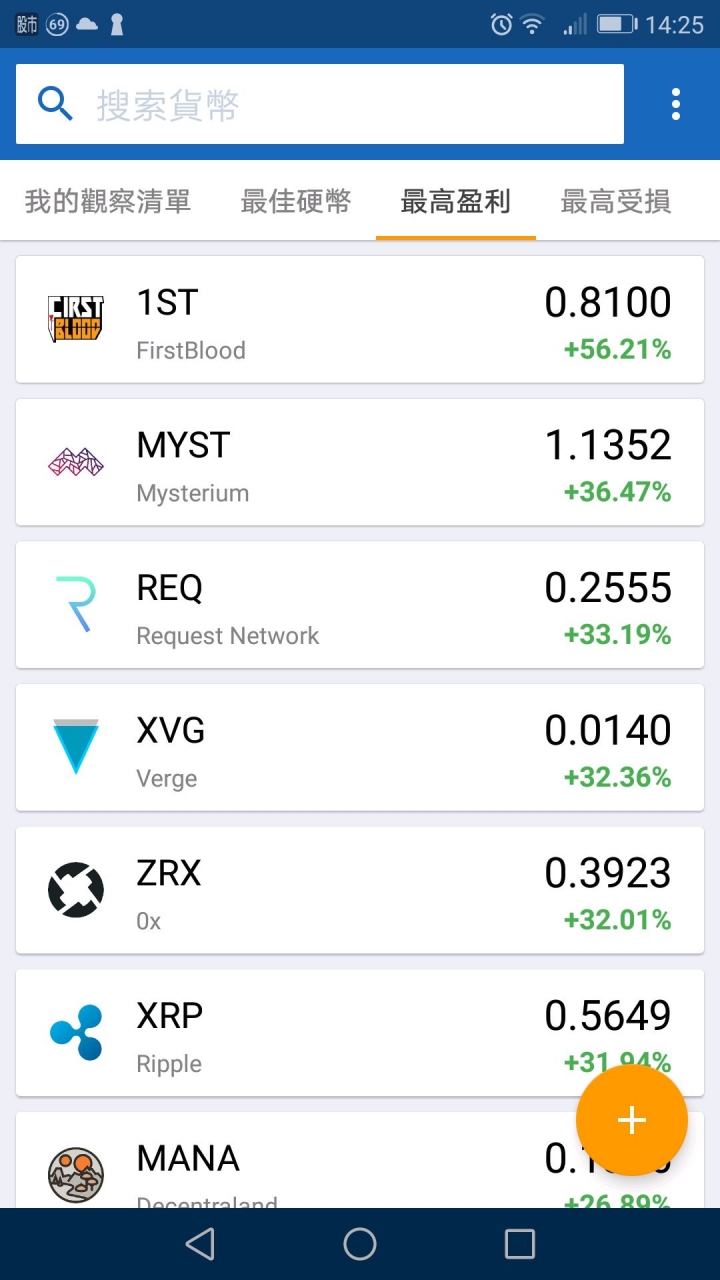Tap the orange plus add button
Screen dimensions: 720x1280
coord(632,1120)
